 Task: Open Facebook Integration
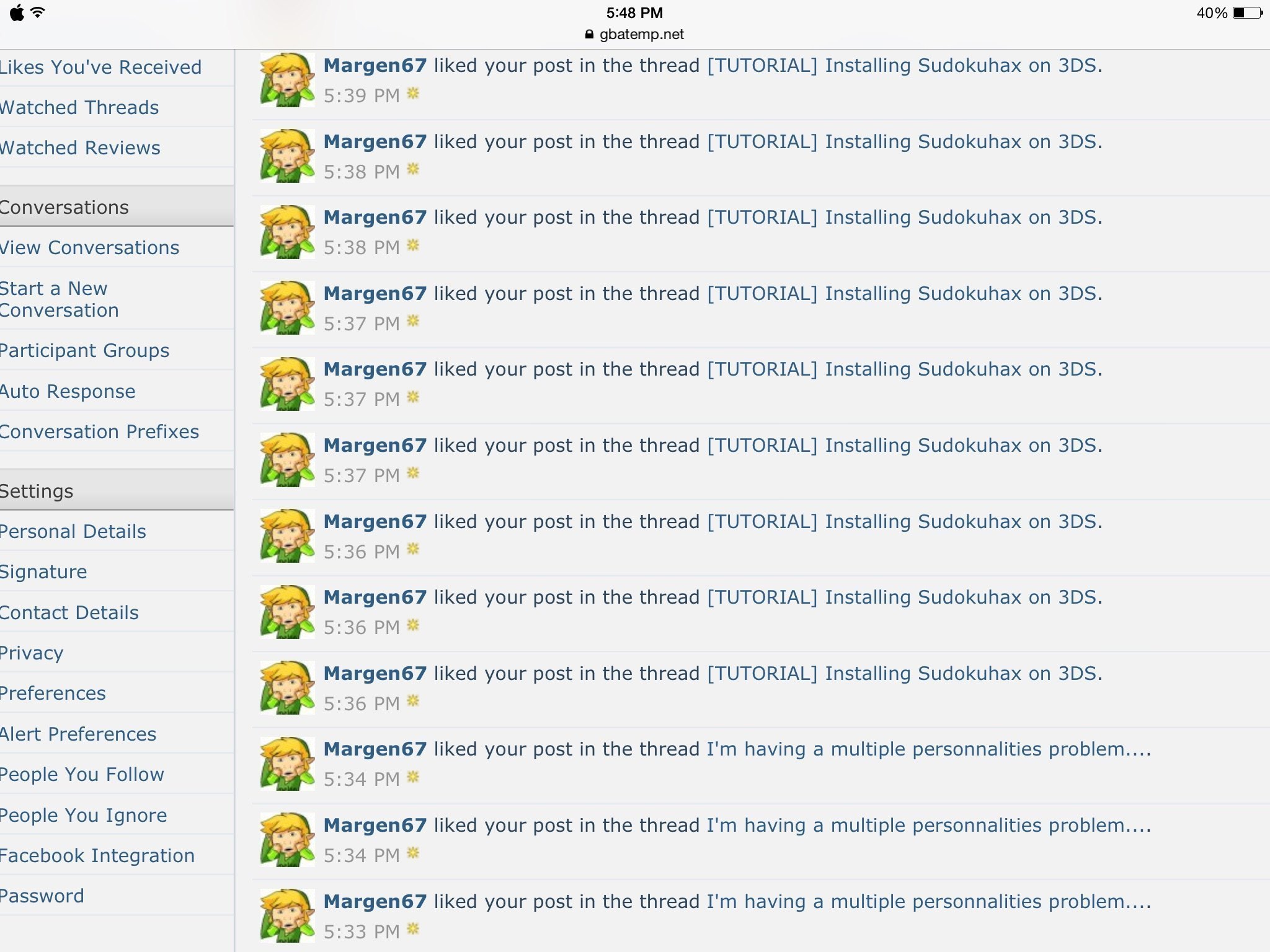(97, 855)
